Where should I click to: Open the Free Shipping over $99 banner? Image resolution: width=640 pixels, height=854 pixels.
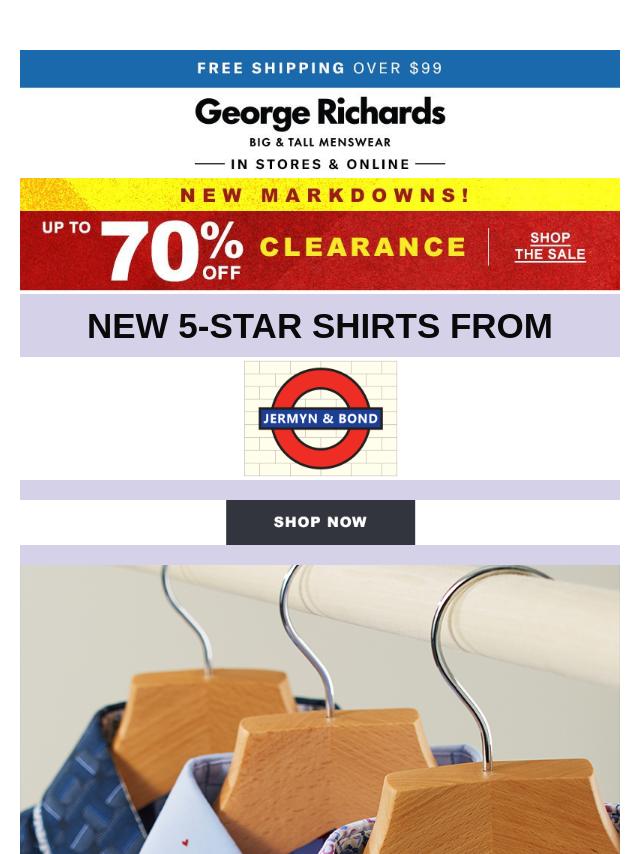(x=320, y=68)
